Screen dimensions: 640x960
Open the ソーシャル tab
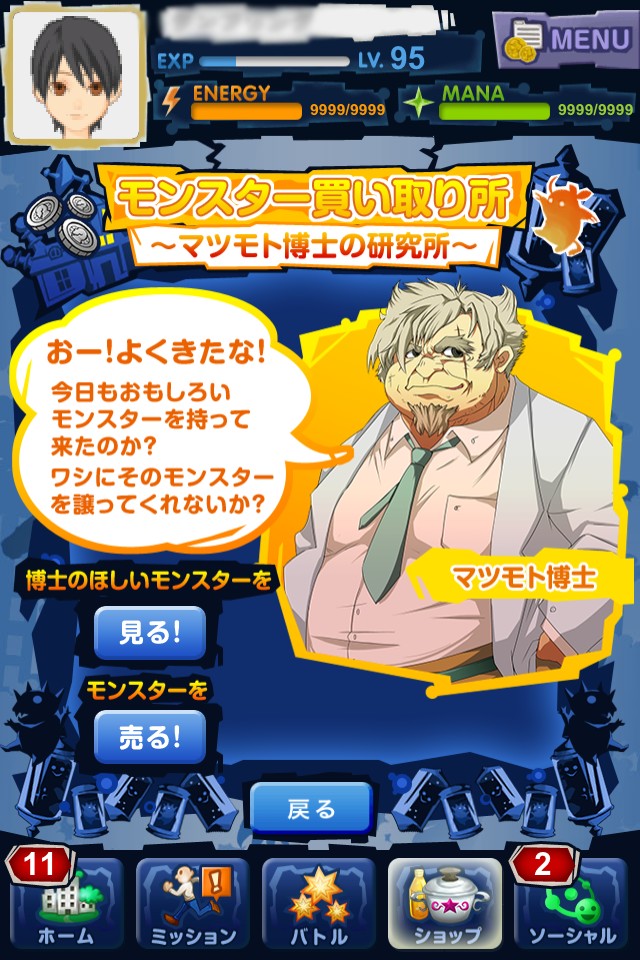coord(571,905)
